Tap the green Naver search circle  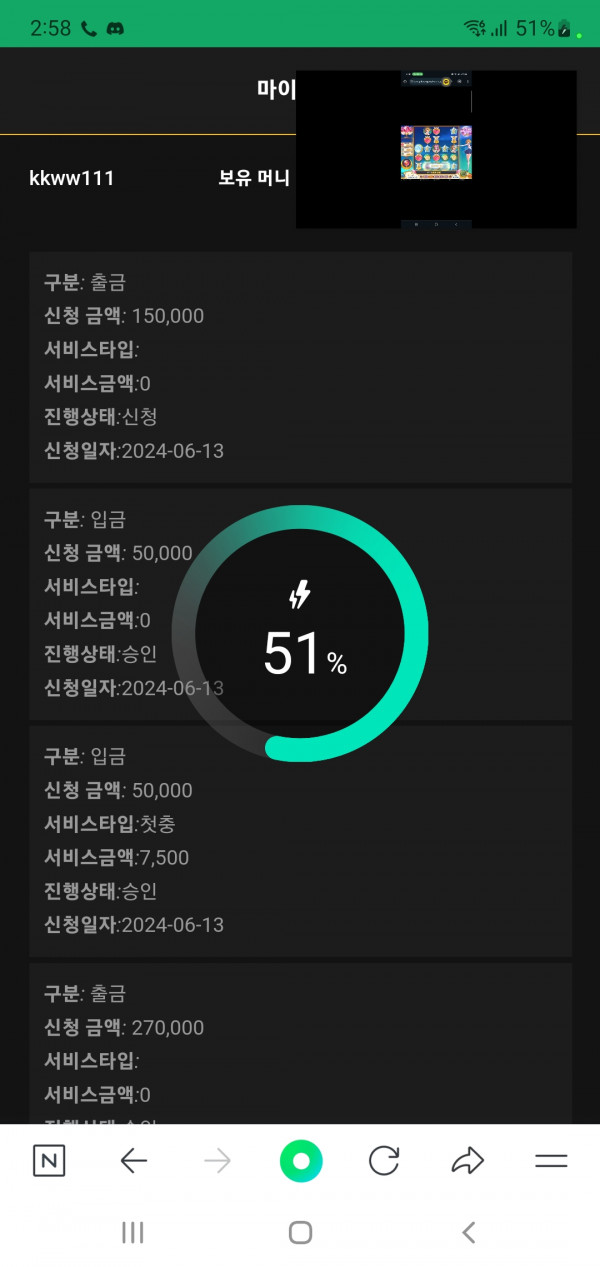(301, 1161)
